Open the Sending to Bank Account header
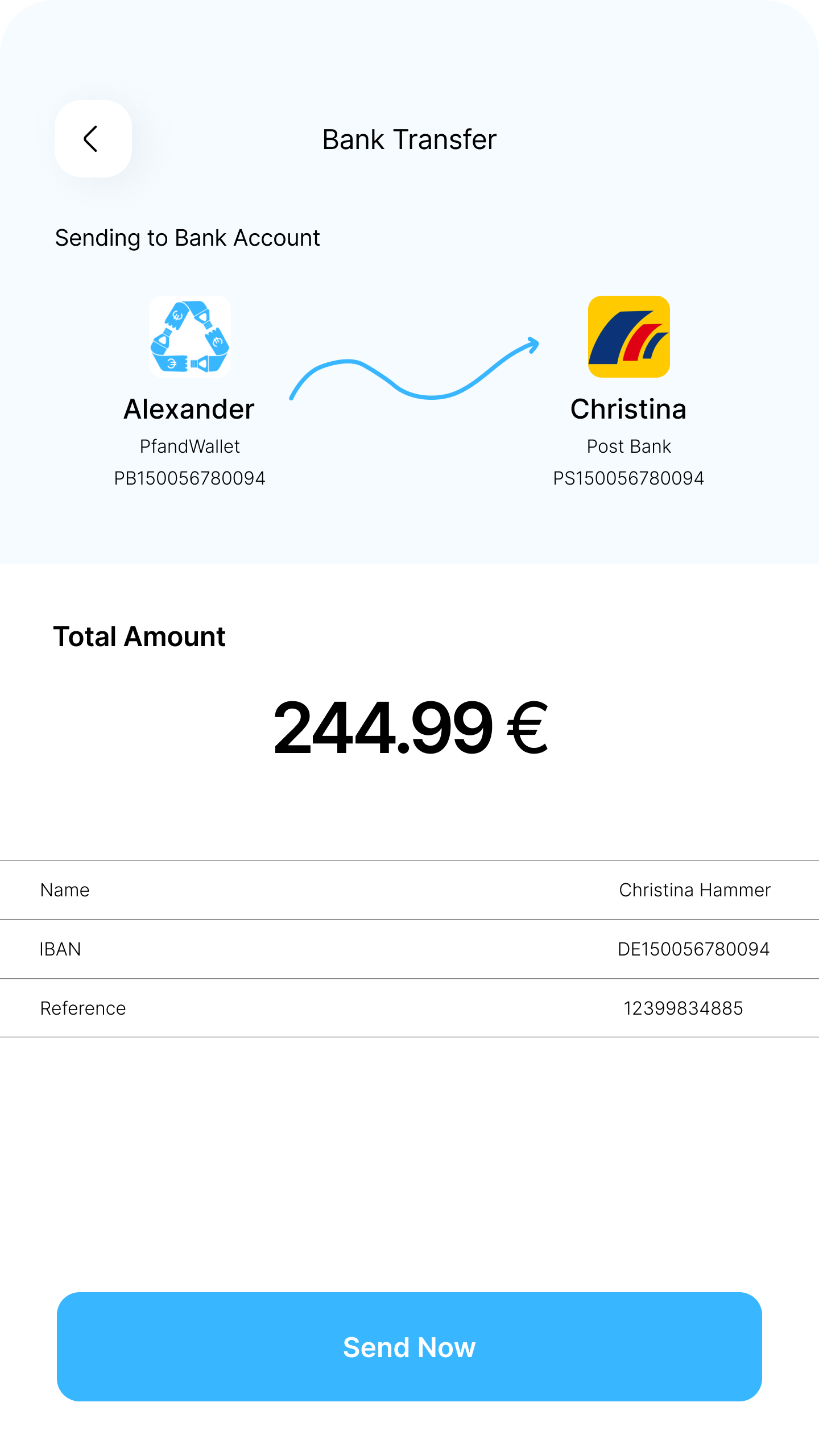Image resolution: width=819 pixels, height=1456 pixels. coord(188,238)
